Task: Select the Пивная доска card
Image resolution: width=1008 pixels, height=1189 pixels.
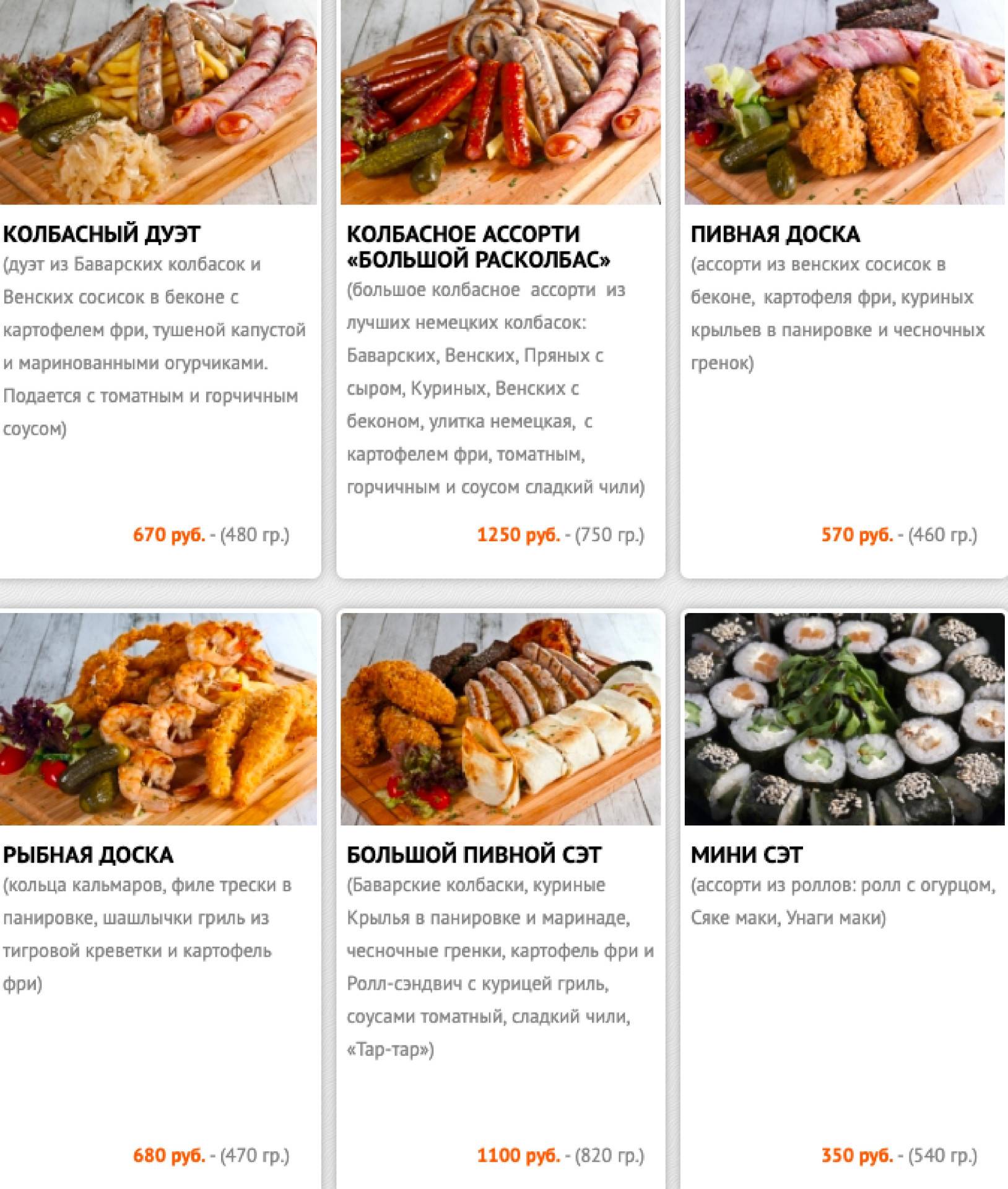Action: 775,234
